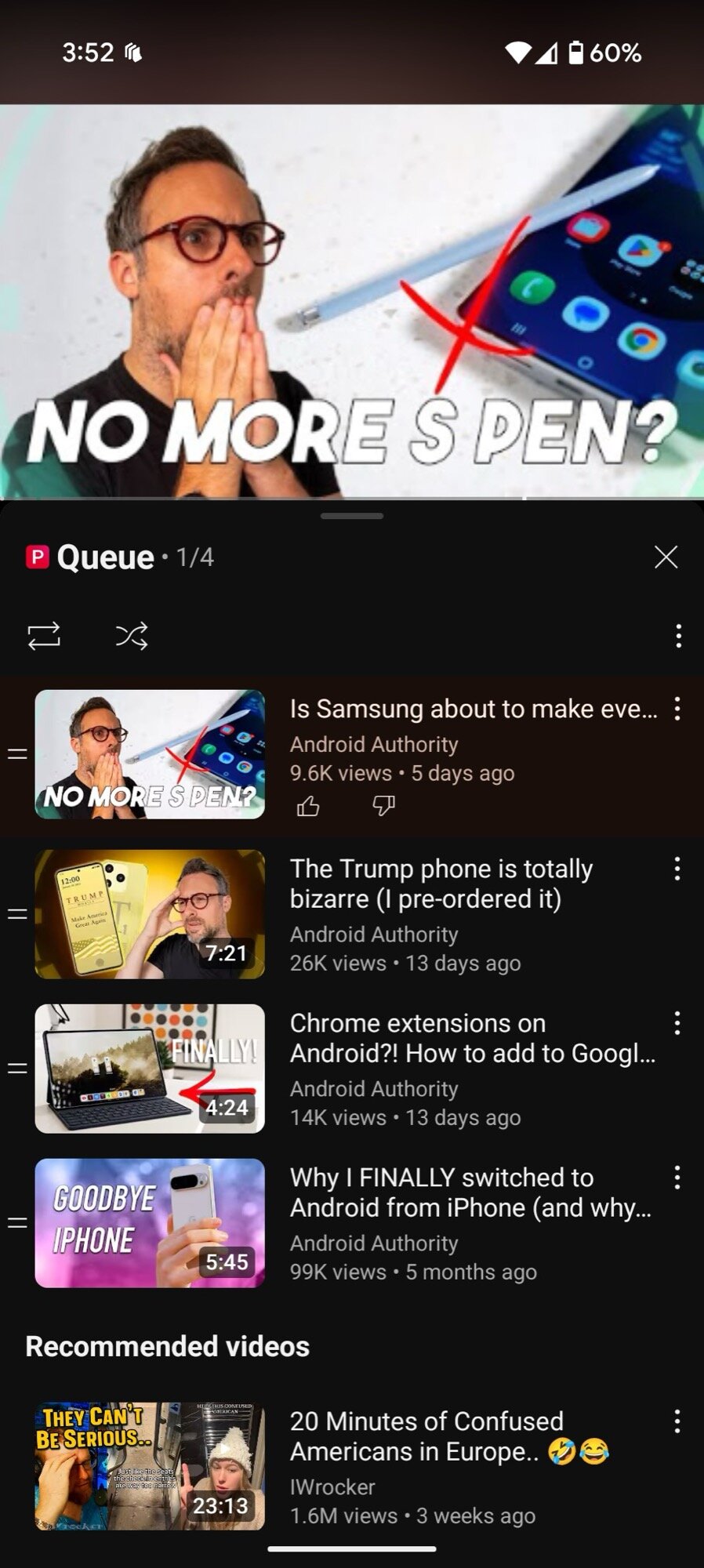Close the Queue panel
704x1568 pixels.
tap(666, 557)
